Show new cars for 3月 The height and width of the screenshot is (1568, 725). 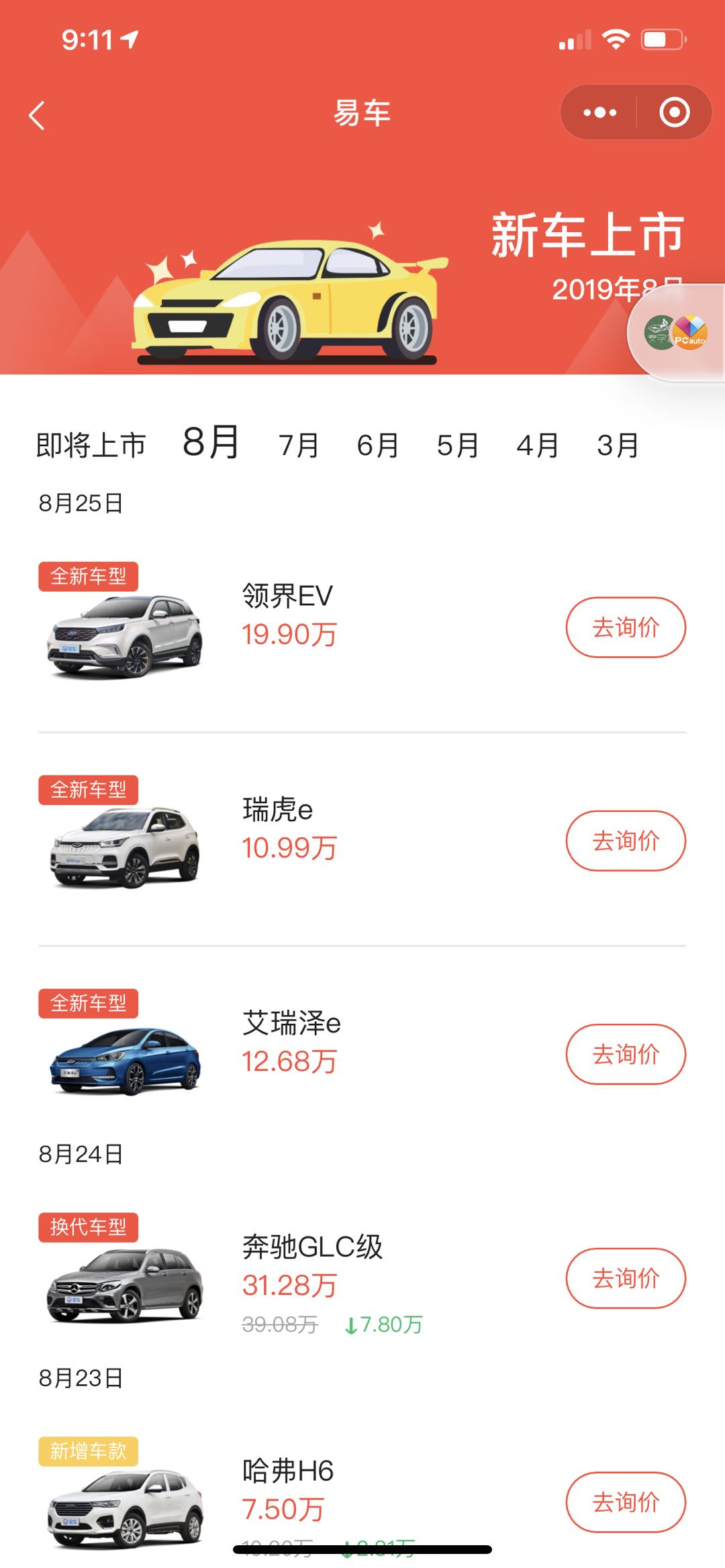click(x=618, y=446)
